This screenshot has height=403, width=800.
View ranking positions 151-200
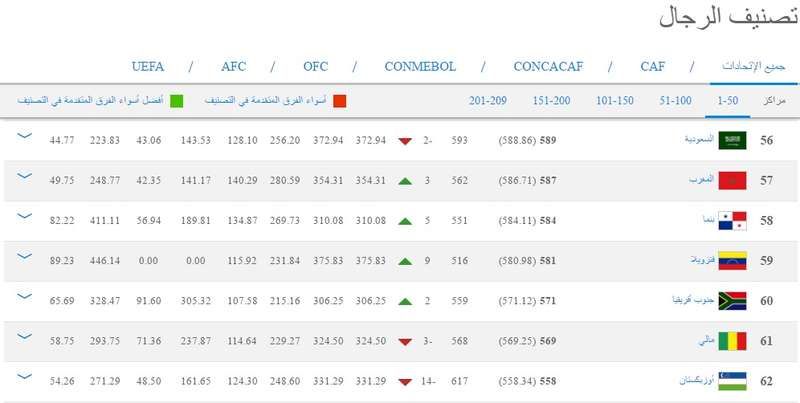[551, 101]
